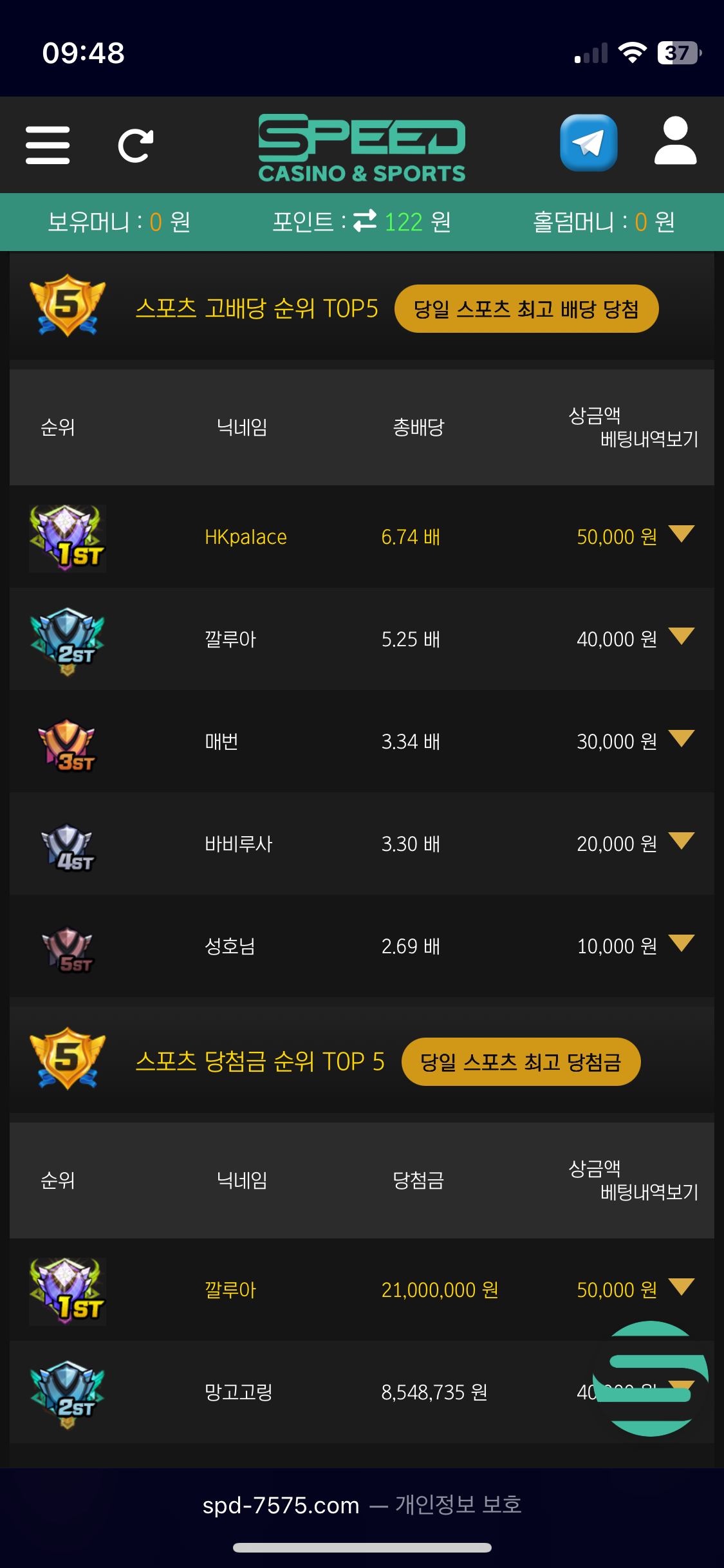Expand the 21,000,000 원 깔루아 row
Screen dimensions: 724x1568
pos(682,1287)
